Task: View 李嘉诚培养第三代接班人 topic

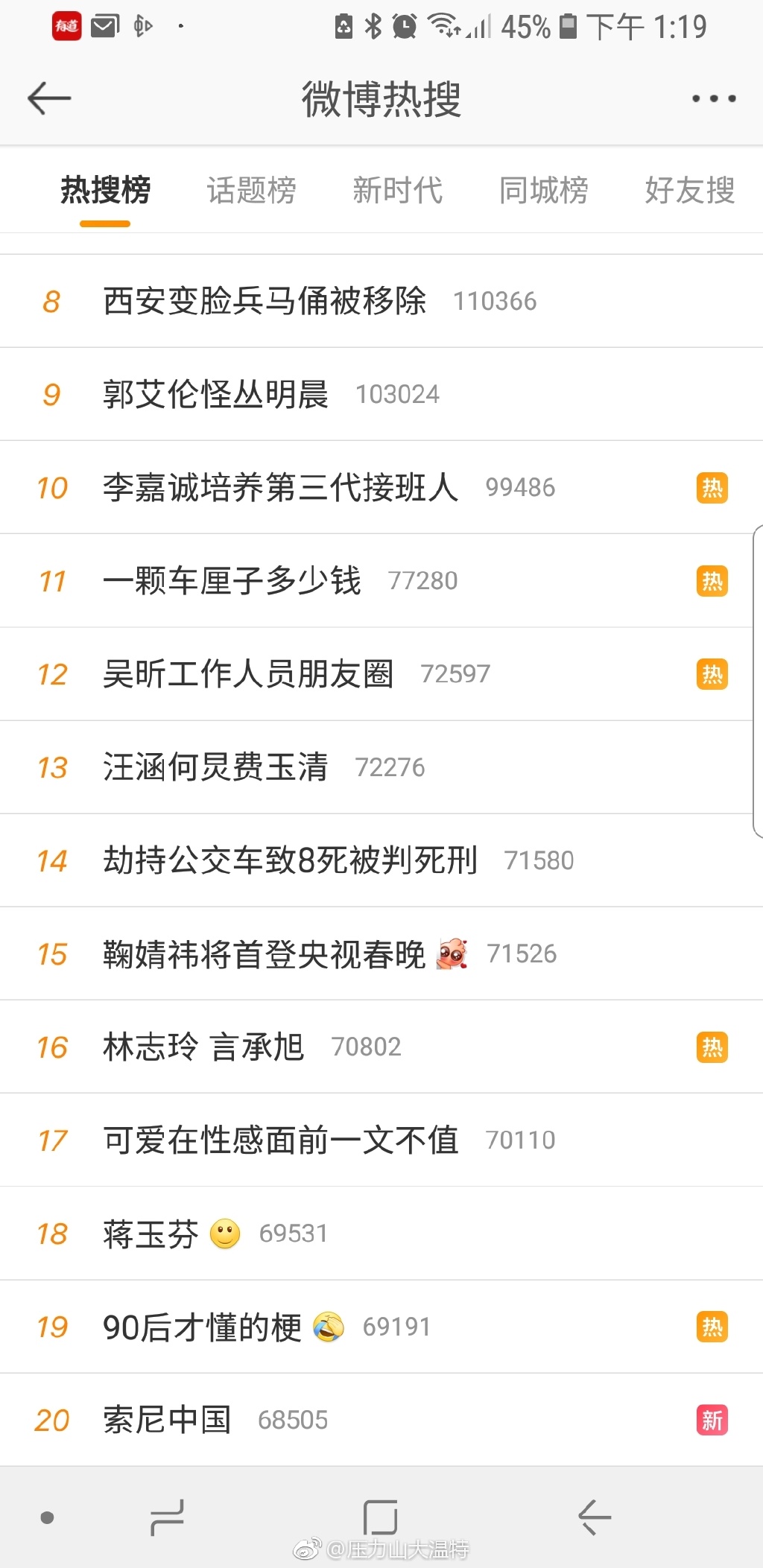Action: 381,487
